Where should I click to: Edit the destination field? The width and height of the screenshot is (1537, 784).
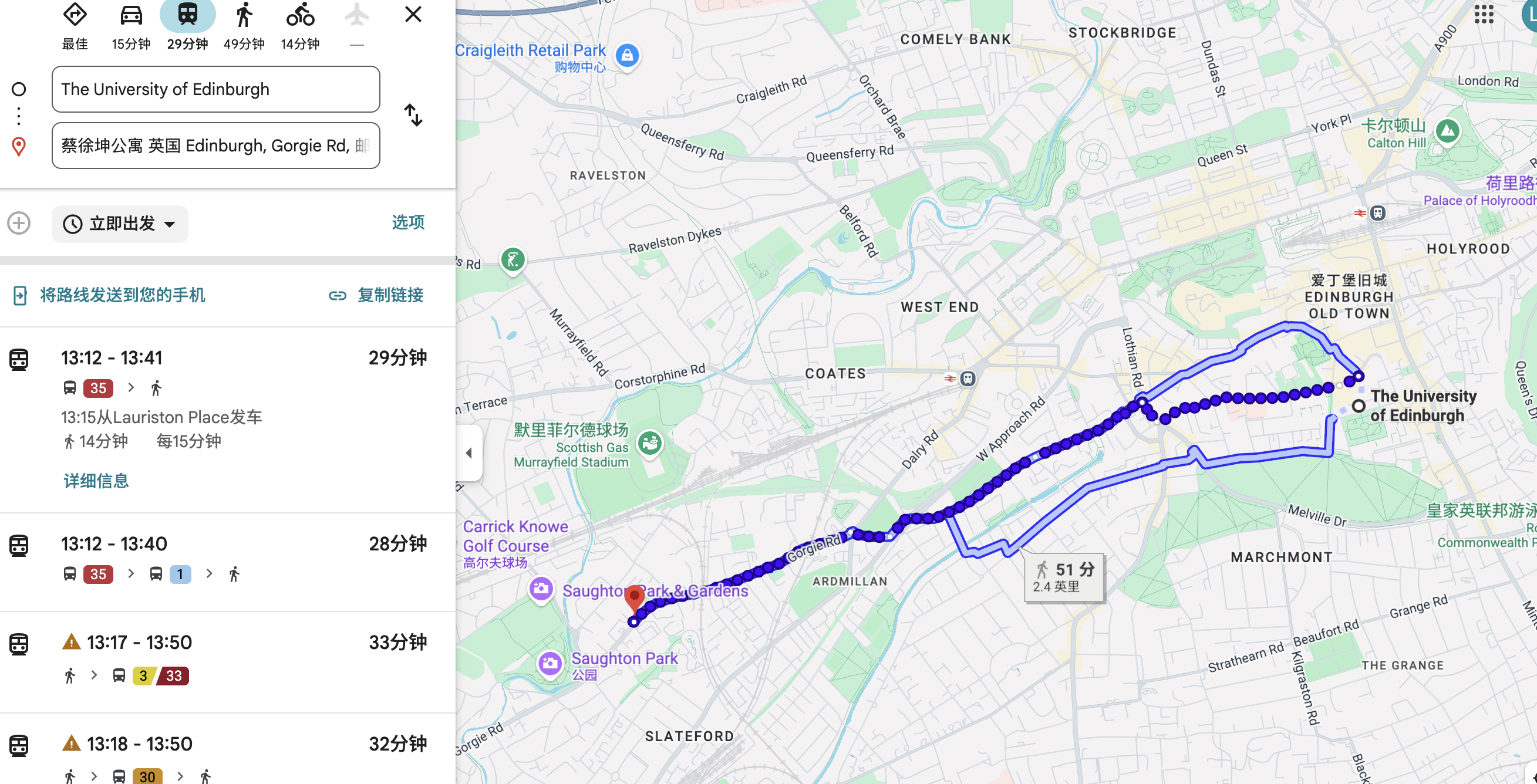(x=215, y=146)
